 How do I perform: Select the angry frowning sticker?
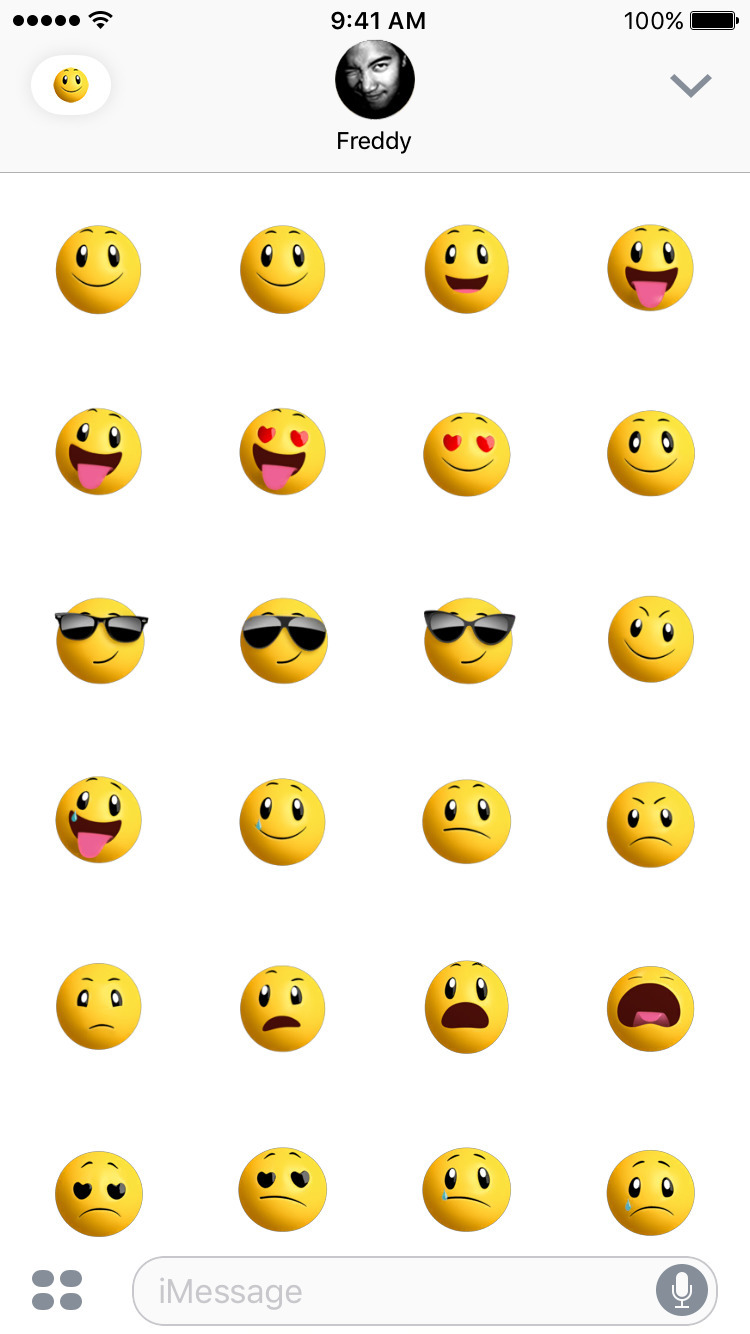651,823
